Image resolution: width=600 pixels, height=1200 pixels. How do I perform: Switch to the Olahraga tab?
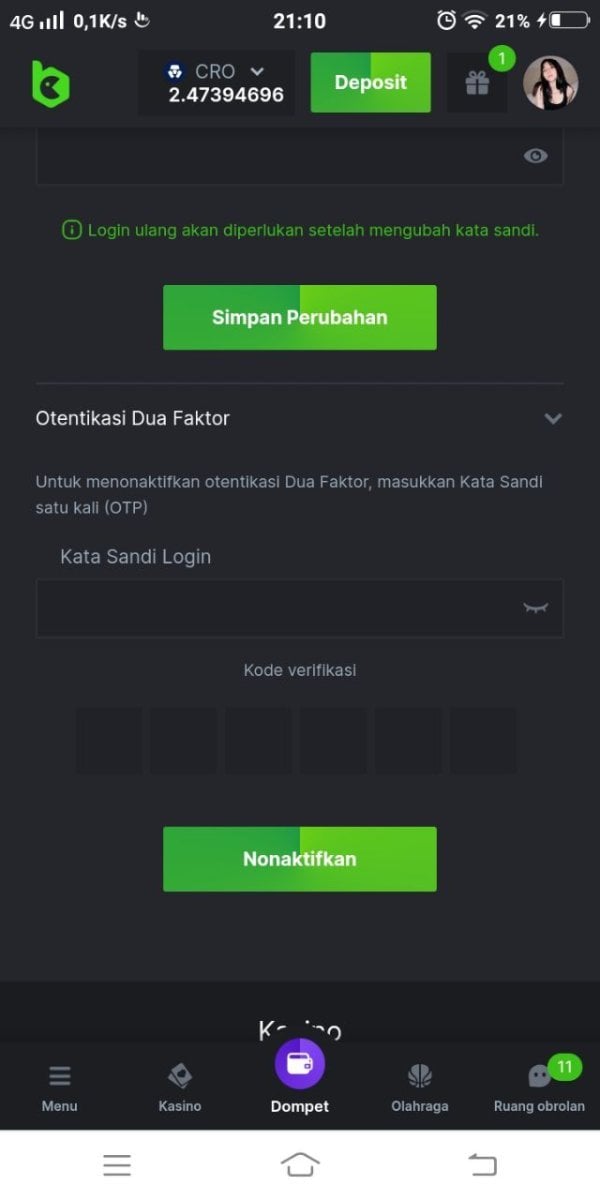pyautogui.click(x=419, y=1088)
